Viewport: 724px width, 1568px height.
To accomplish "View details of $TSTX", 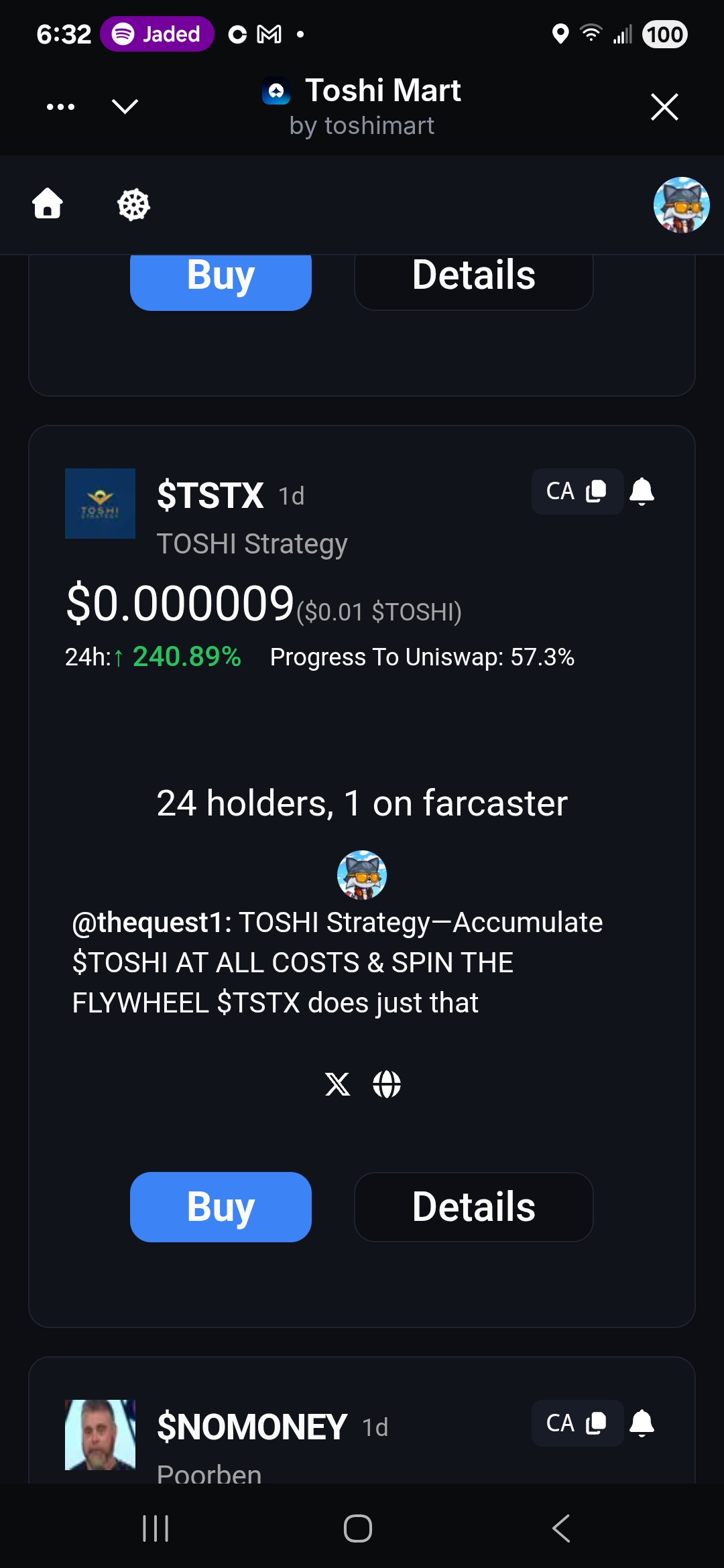I will (473, 1207).
